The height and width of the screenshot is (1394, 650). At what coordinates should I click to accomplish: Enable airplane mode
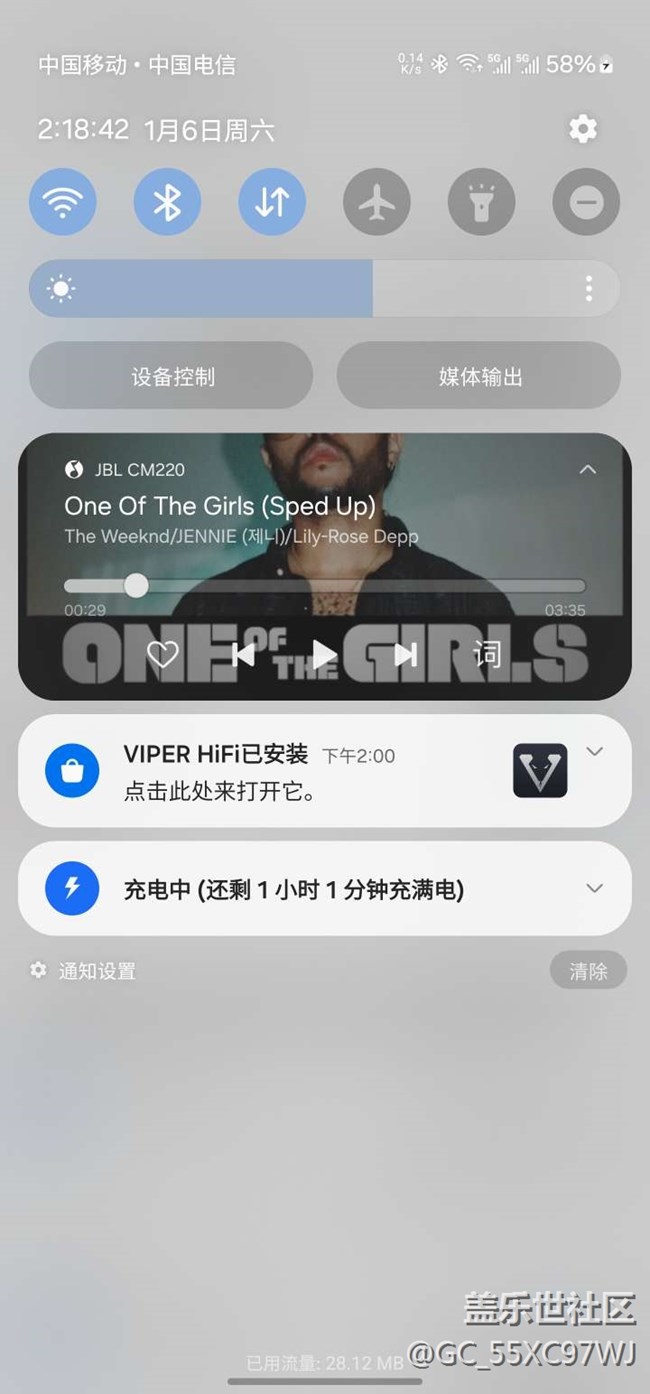tap(376, 203)
